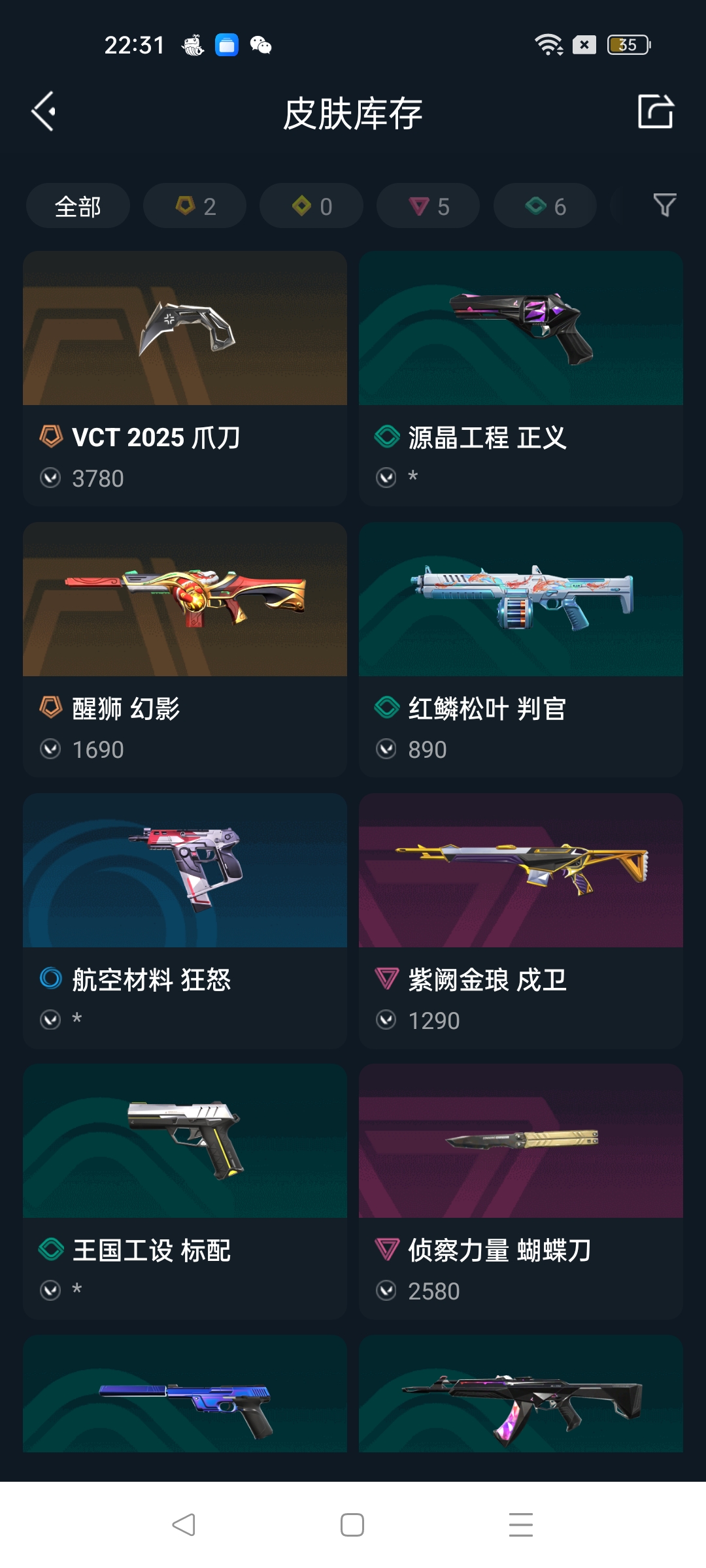Open the VCT 2025 爪刀 skin card
This screenshot has width=706, height=1568.
185,378
